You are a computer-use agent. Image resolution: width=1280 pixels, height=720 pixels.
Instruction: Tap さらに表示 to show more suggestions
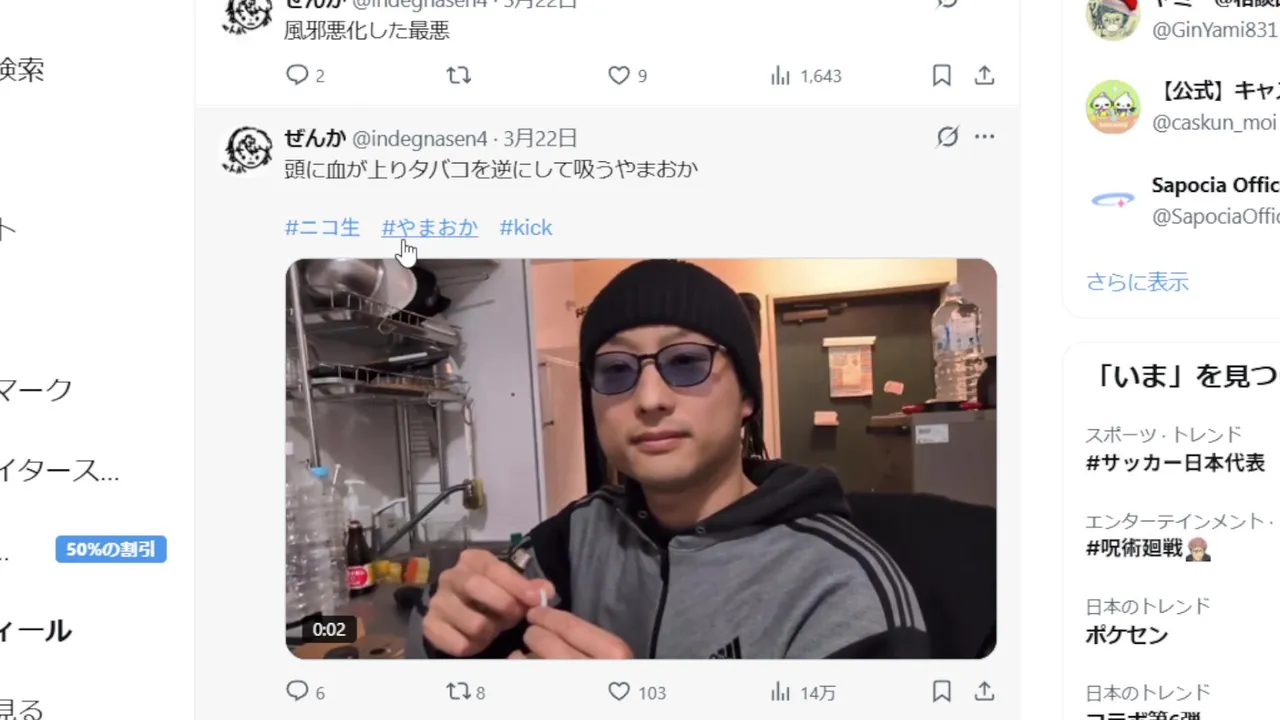pos(1137,282)
